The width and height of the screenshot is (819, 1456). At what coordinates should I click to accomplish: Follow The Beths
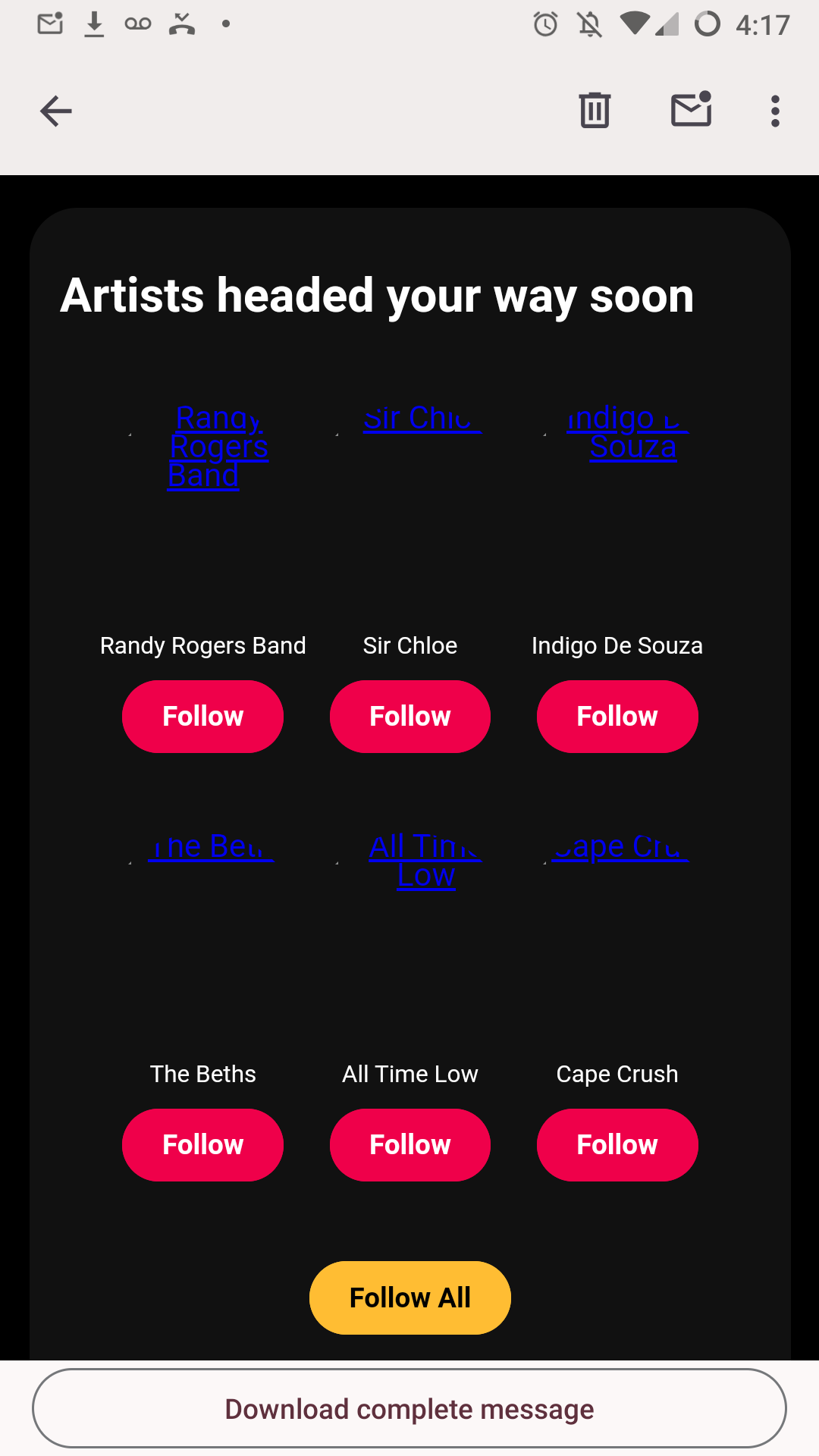202,1145
